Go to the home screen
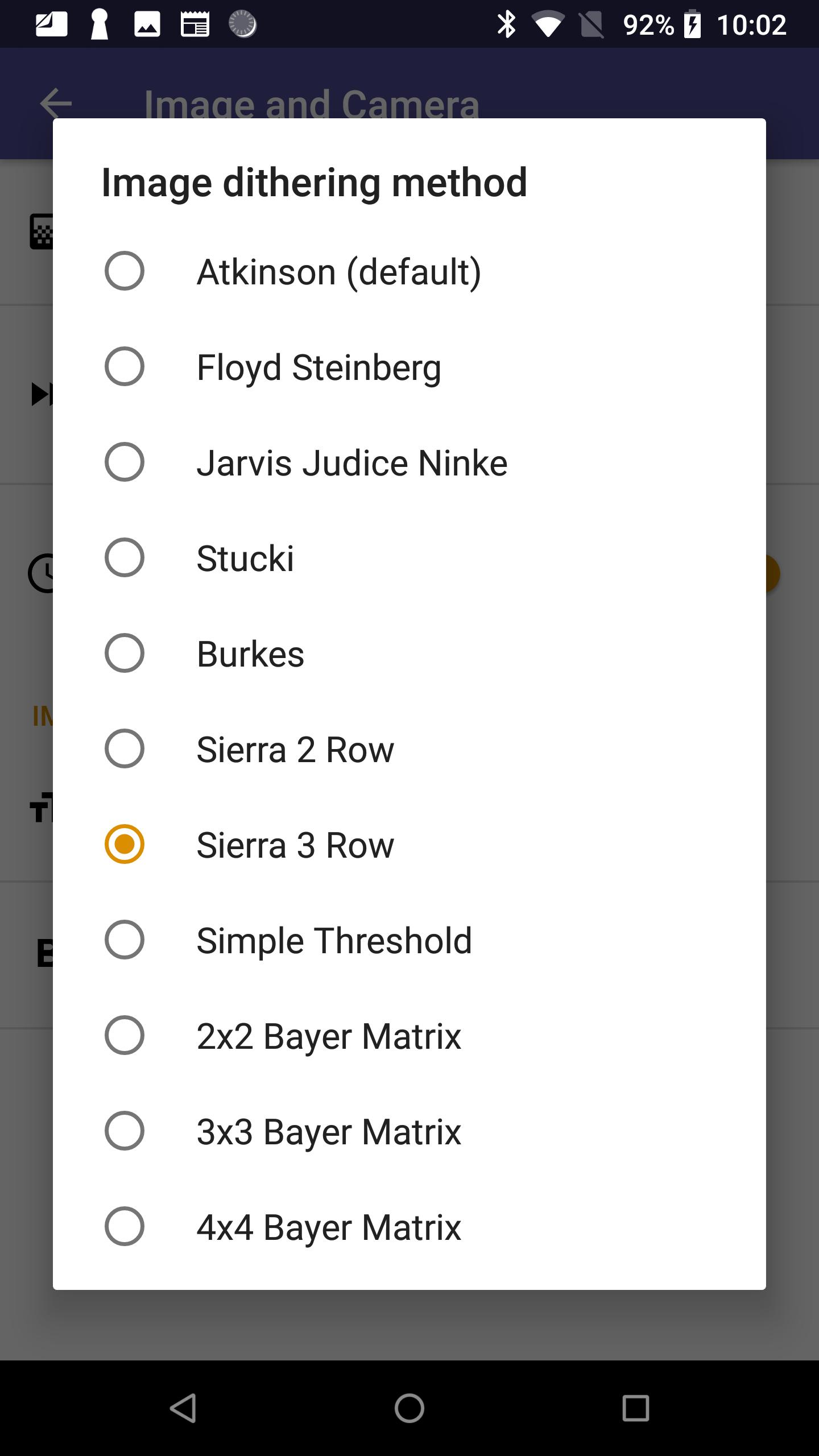Screen dimensions: 819x1456 (x=409, y=1408)
